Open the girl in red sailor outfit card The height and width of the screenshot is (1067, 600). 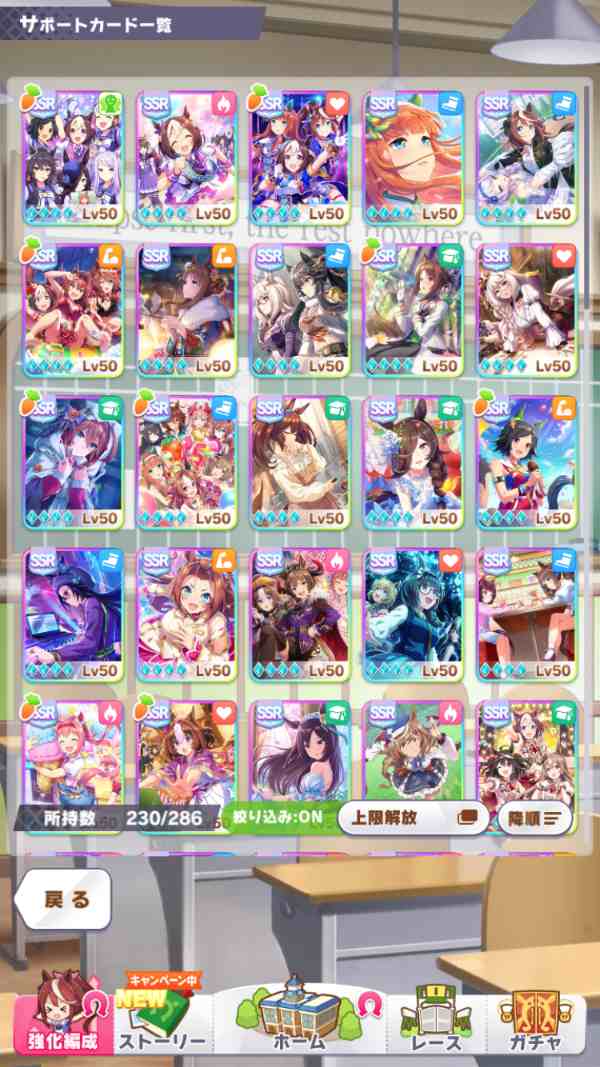527,460
